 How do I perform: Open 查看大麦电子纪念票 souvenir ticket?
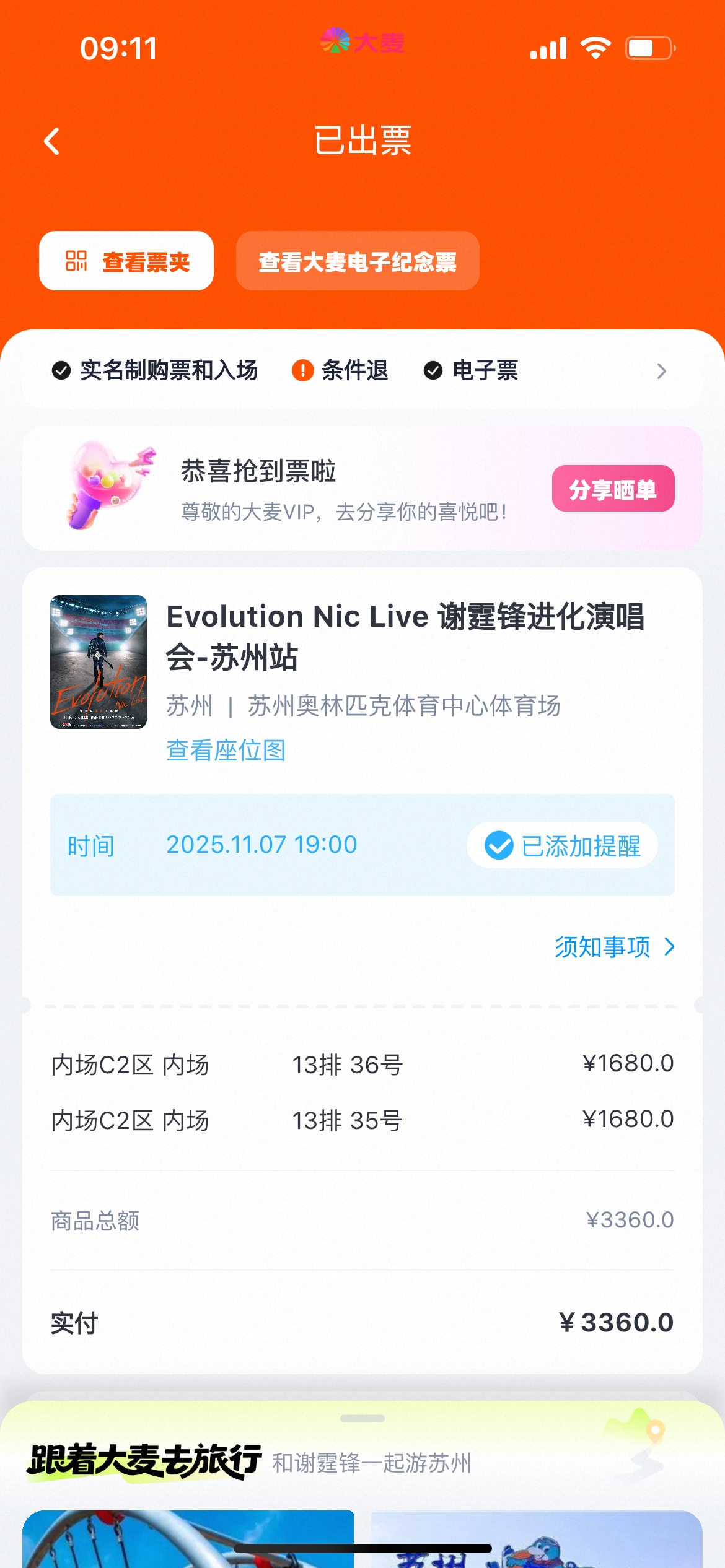click(x=358, y=261)
